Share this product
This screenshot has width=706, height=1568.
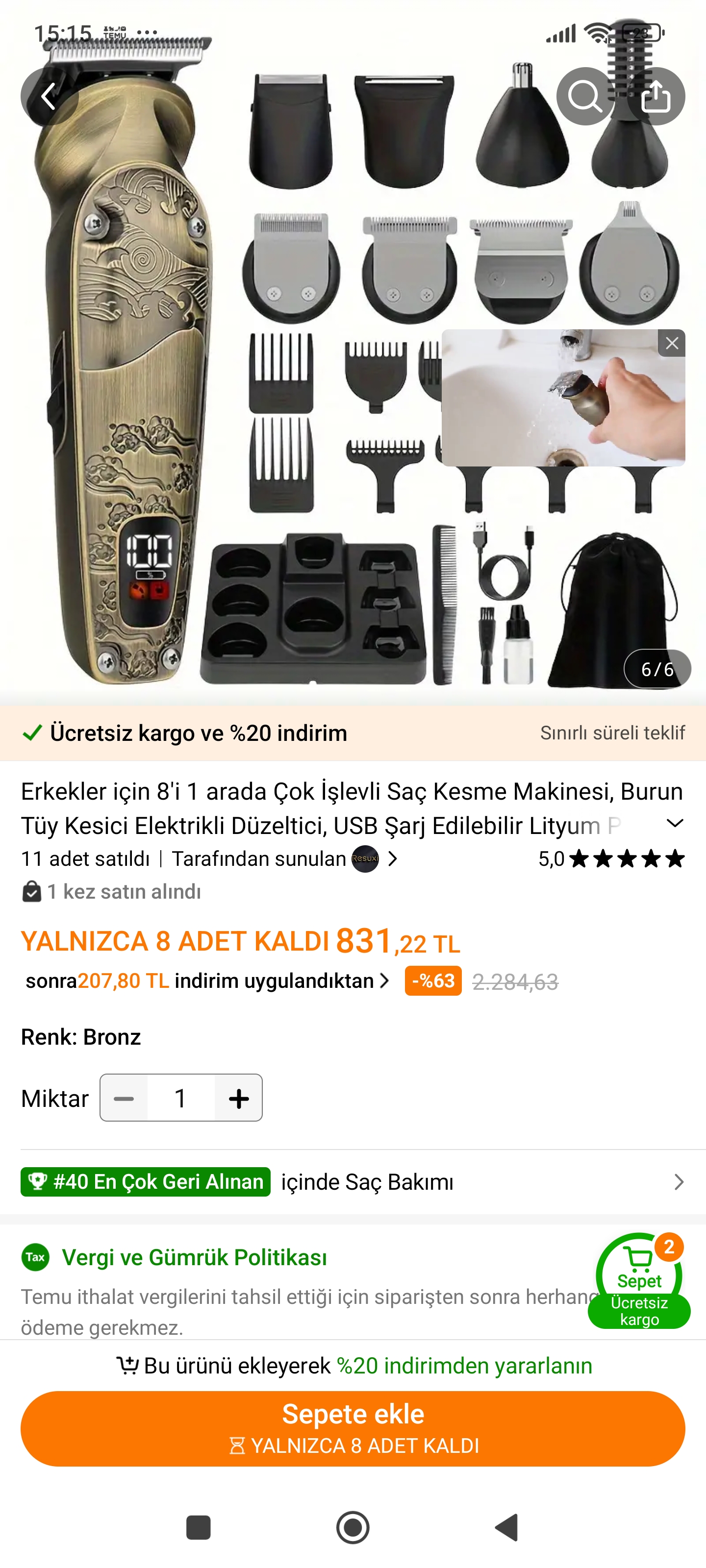656,96
